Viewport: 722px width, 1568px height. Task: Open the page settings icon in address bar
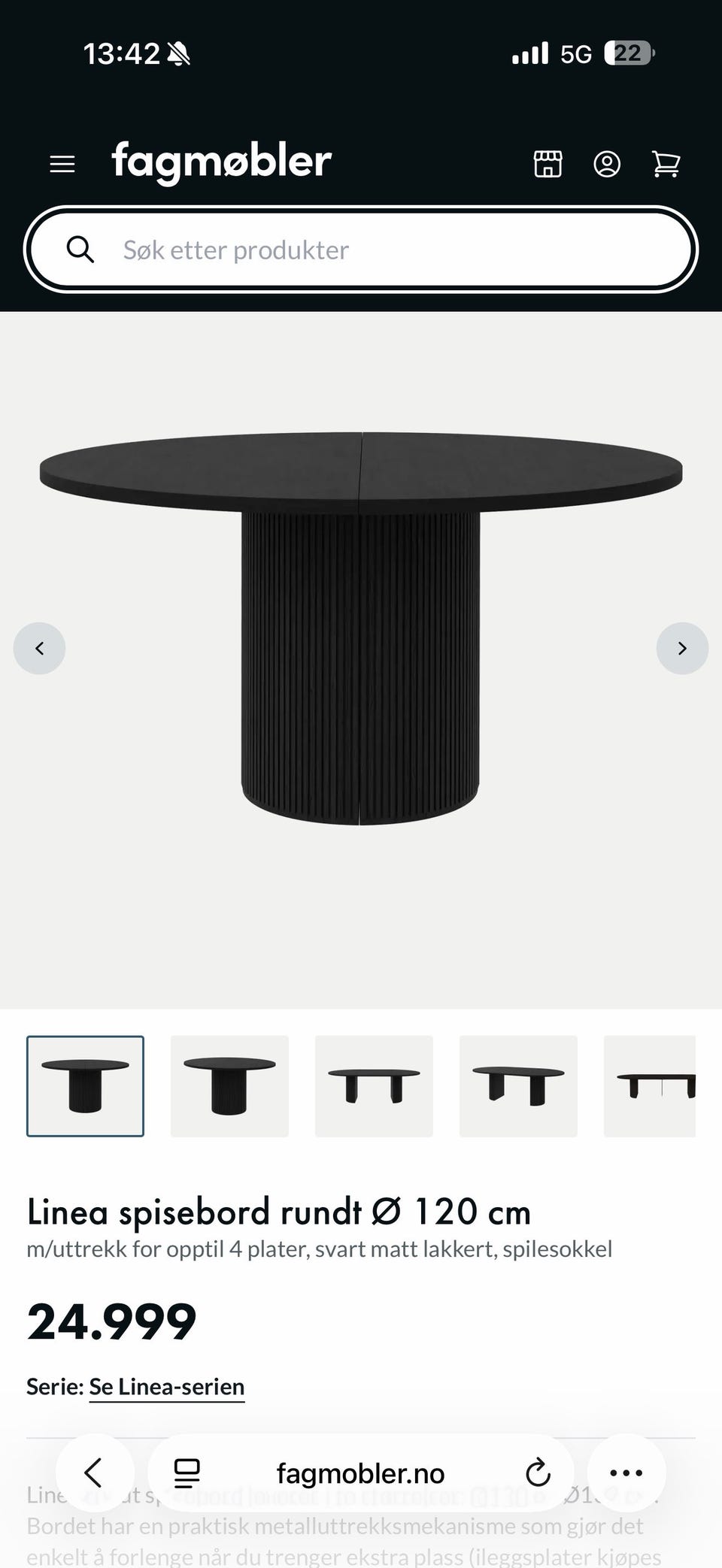click(x=187, y=1473)
